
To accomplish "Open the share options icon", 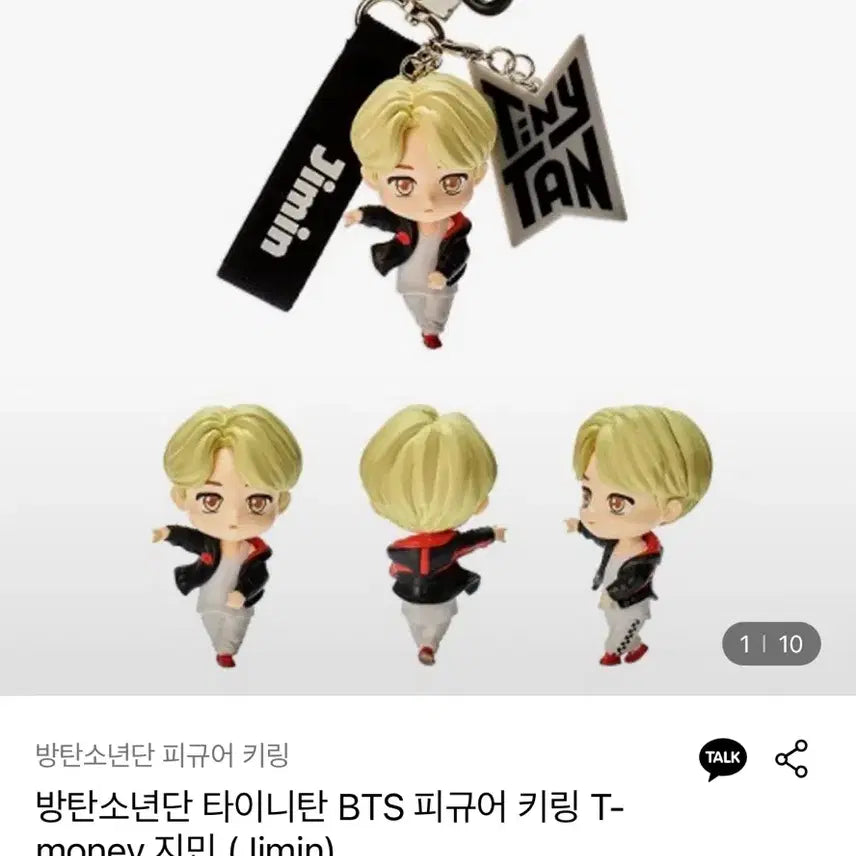I will click(791, 759).
